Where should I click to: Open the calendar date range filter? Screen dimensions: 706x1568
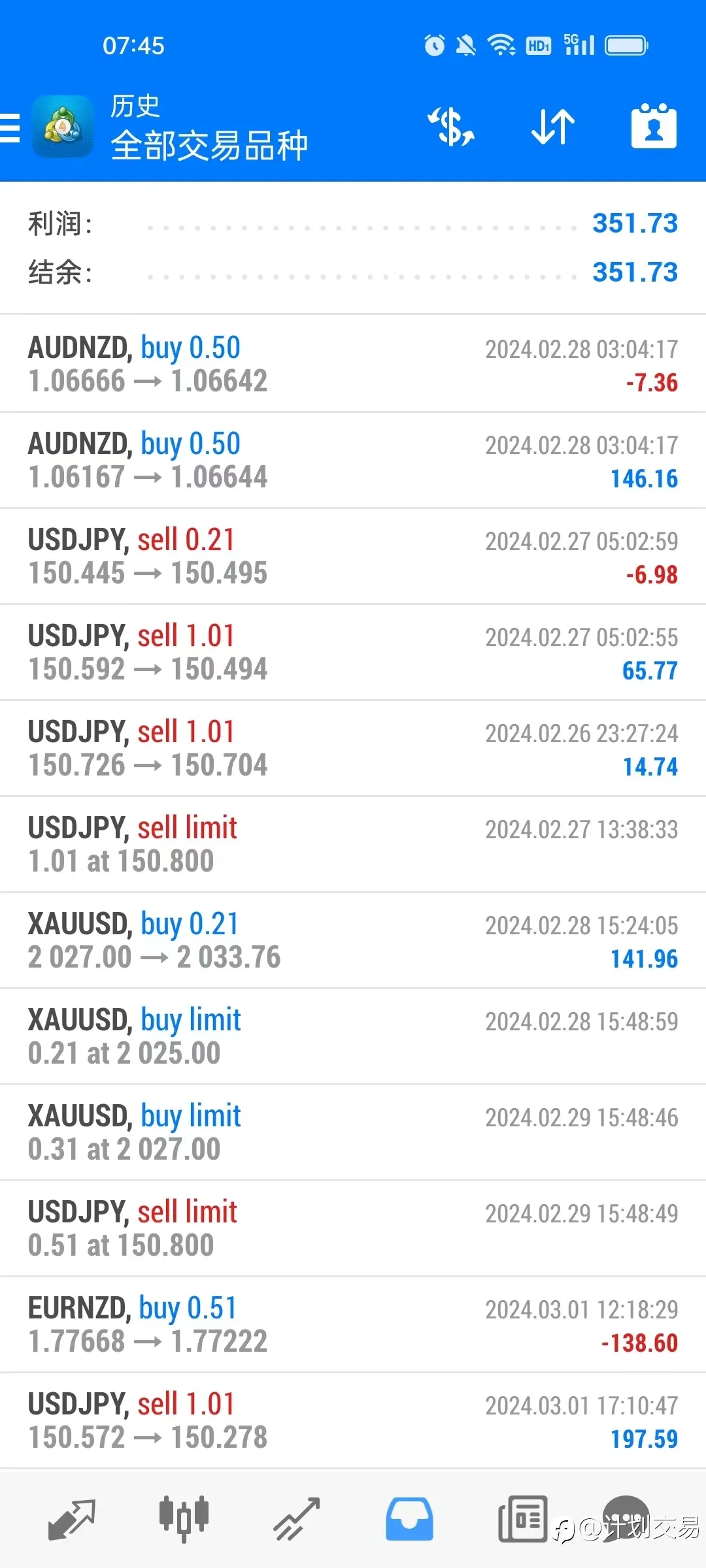coord(654,126)
